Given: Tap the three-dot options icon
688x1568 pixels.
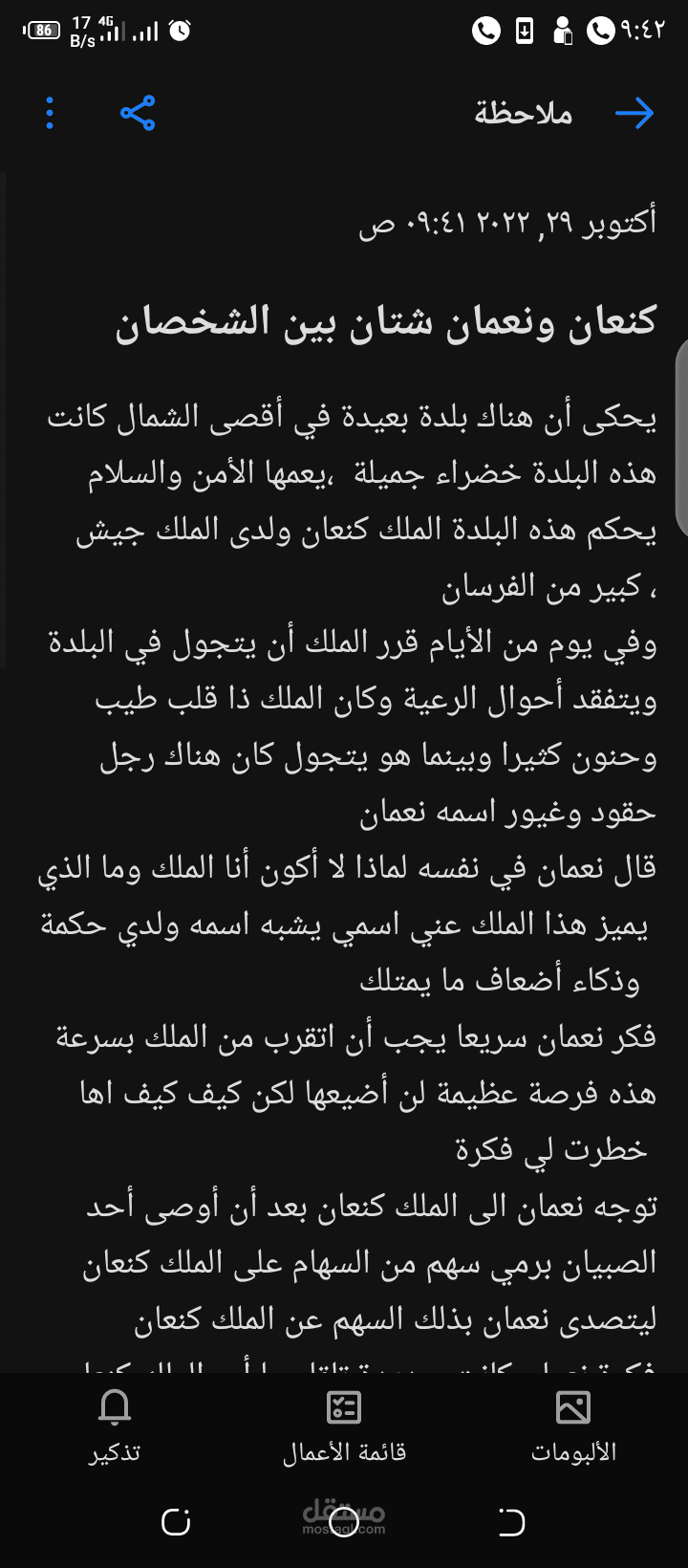Looking at the screenshot, I should point(49,112).
